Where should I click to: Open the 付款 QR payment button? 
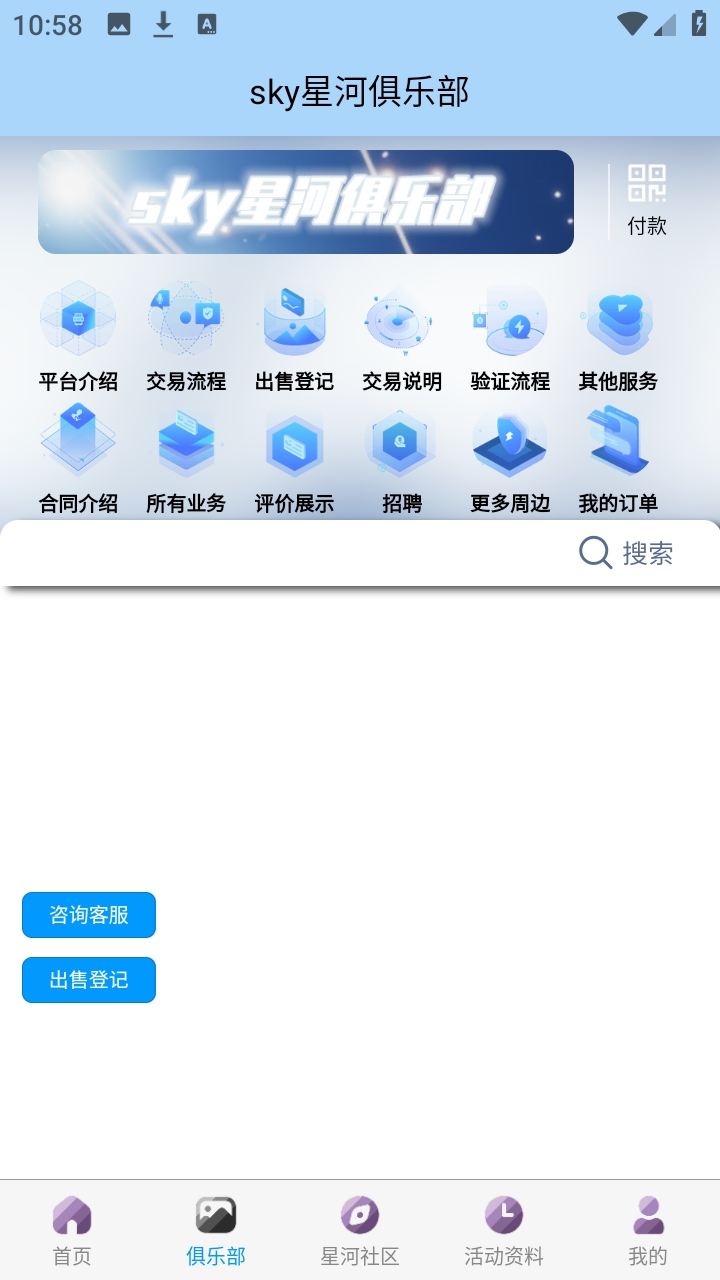tap(647, 200)
